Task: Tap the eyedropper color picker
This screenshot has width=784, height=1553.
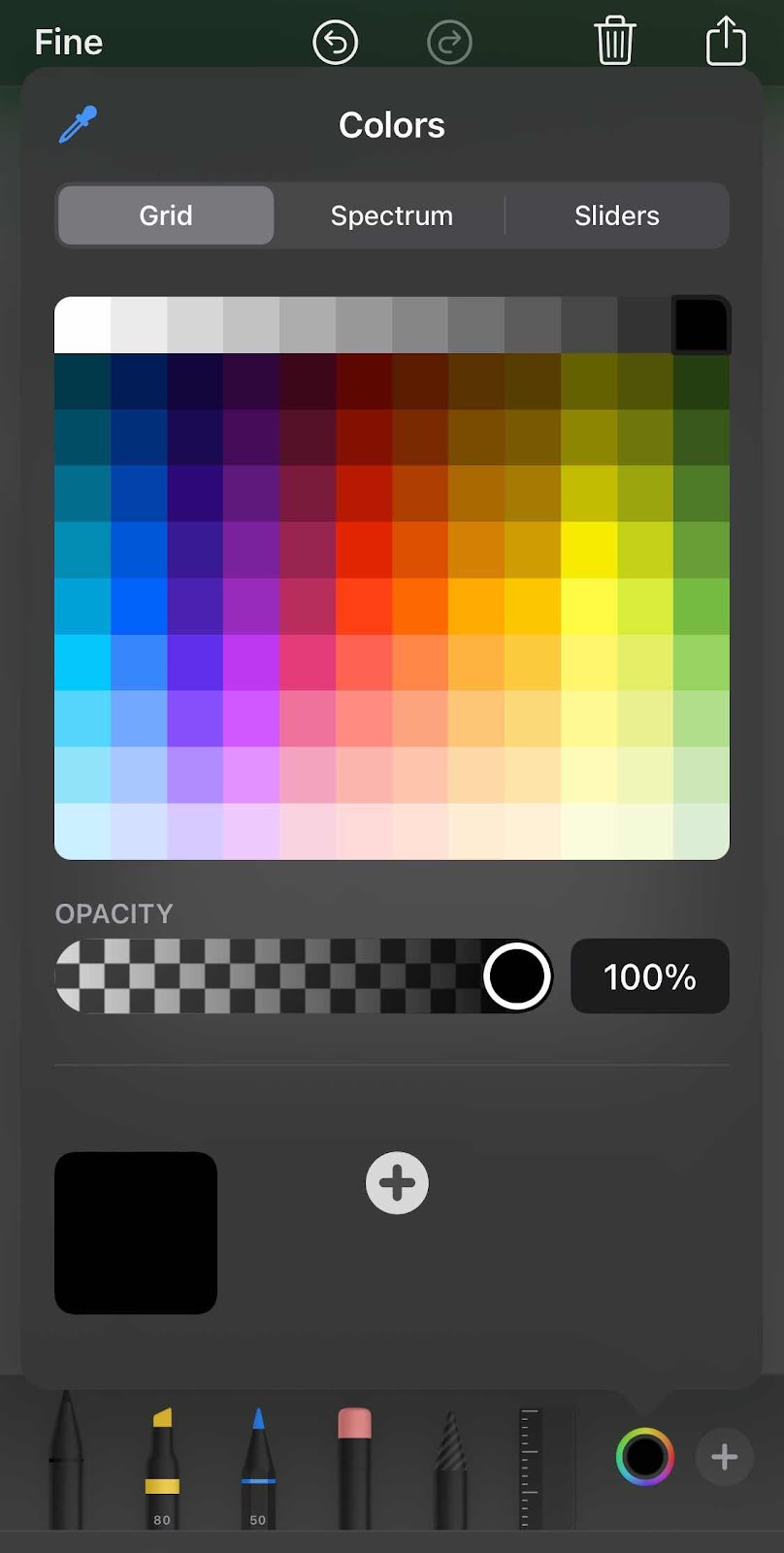Action: click(x=79, y=125)
